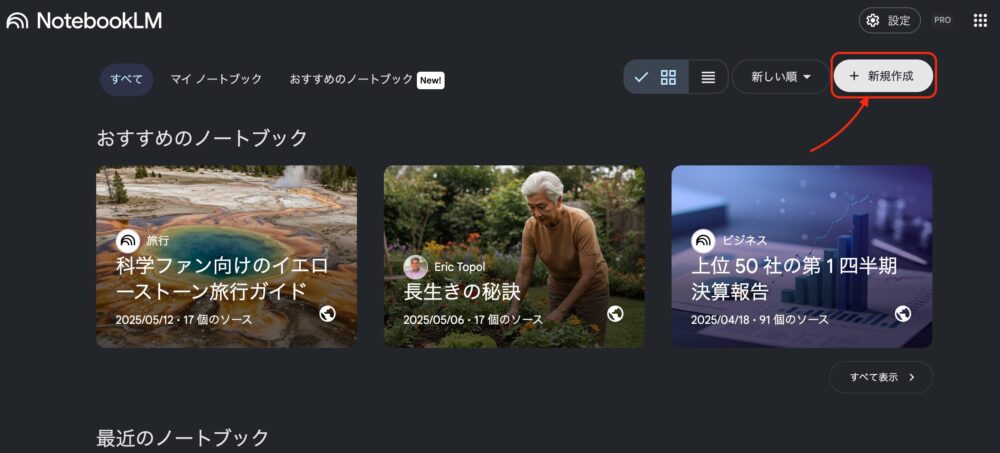Open the 長生きの秘訣 notebook card
Viewport: 1000px width, 453px height.
point(514,257)
